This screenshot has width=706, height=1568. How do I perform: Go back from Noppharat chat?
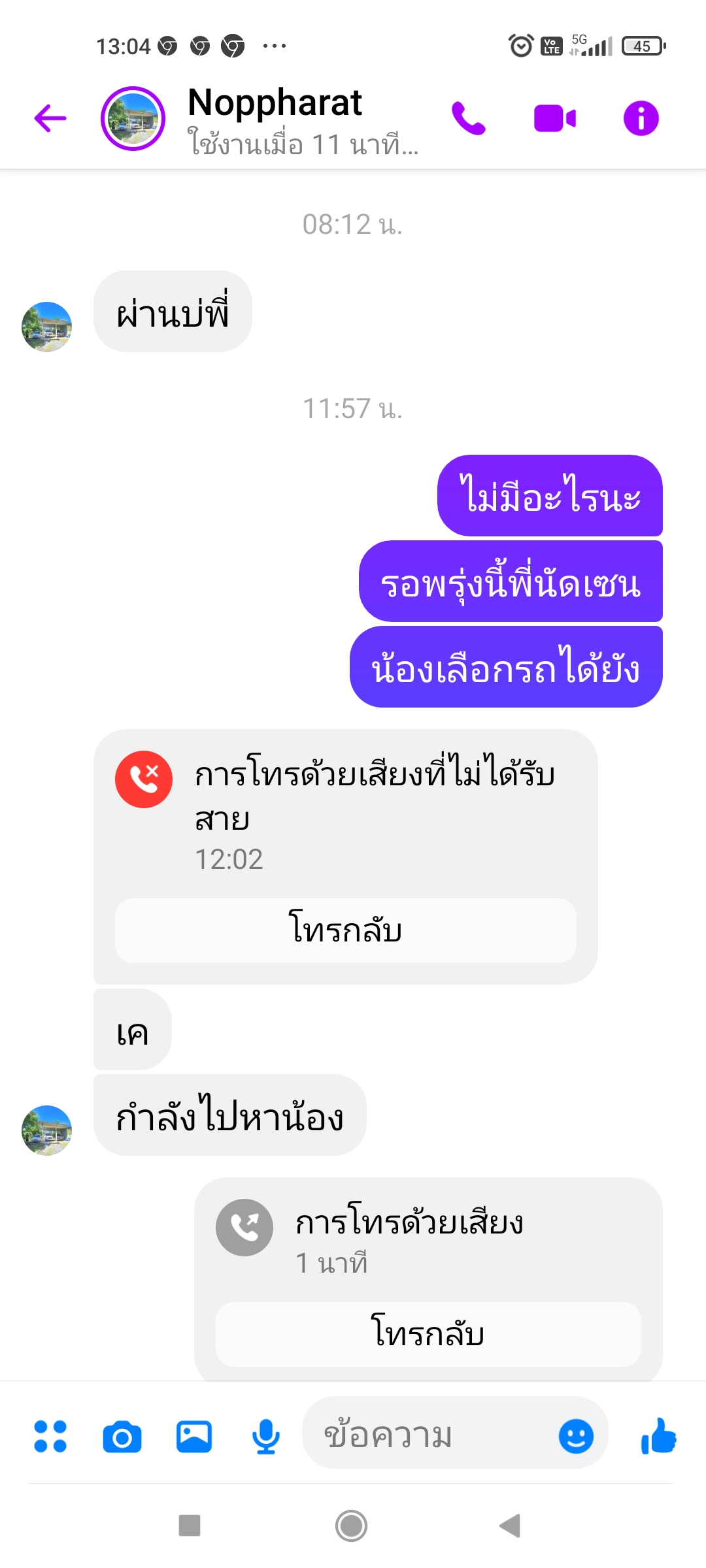point(50,118)
